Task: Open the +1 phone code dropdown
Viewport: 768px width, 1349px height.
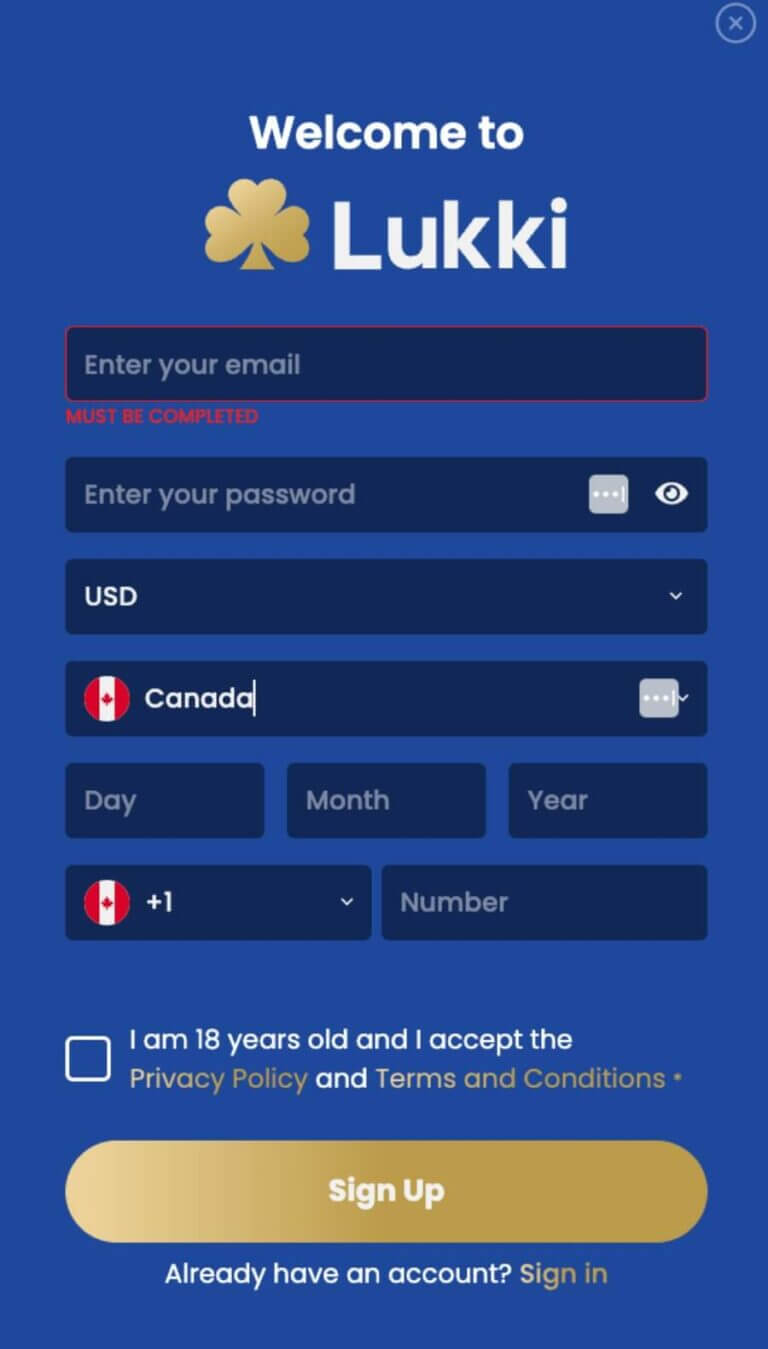Action: pos(218,902)
